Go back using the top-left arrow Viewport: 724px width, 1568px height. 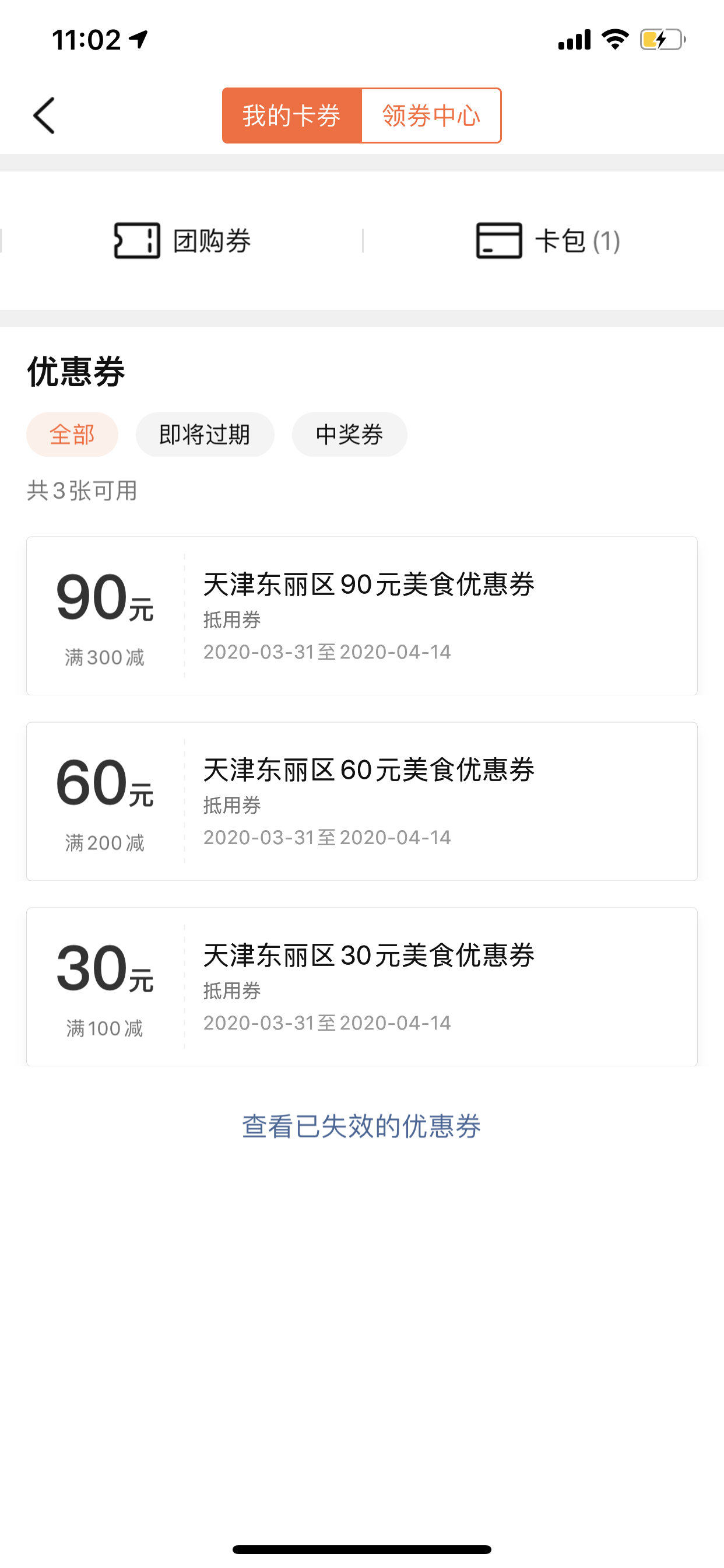(44, 116)
